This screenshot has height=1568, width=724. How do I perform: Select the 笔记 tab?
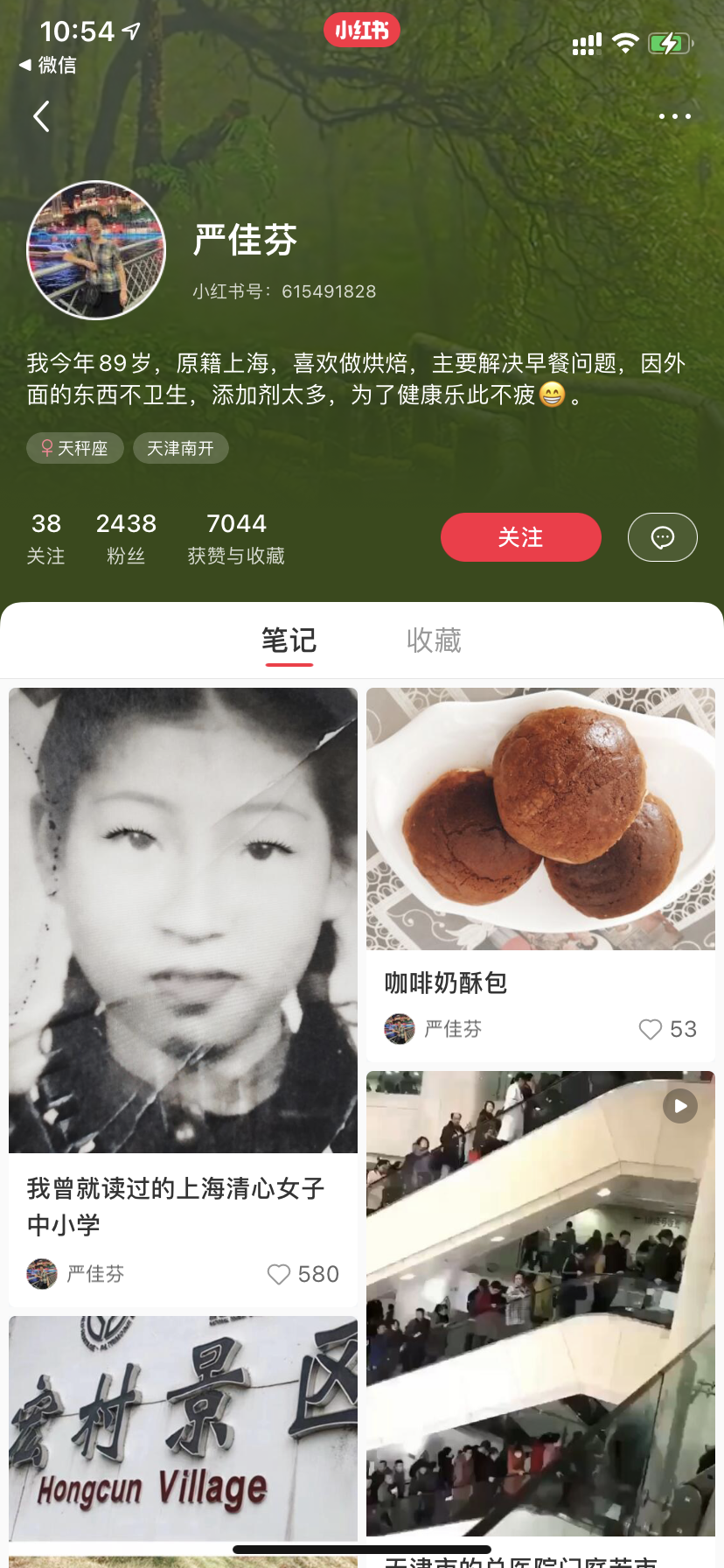point(289,640)
